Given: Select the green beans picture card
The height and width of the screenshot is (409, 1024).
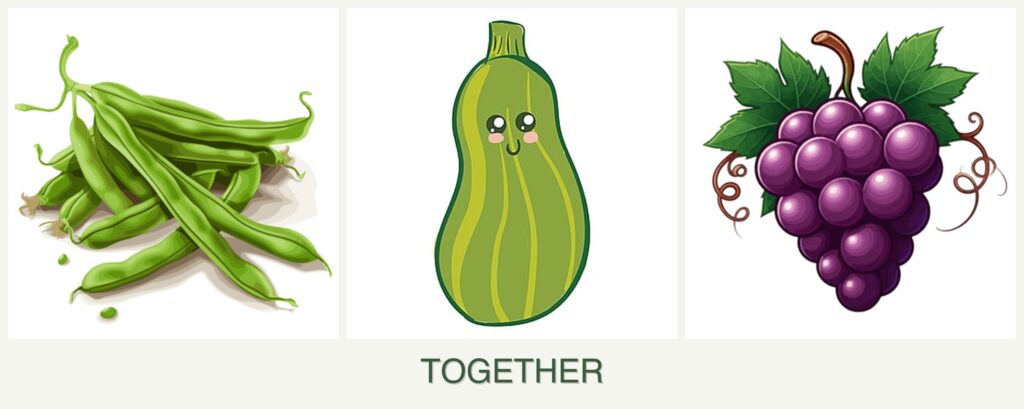Looking at the screenshot, I should click(173, 173).
